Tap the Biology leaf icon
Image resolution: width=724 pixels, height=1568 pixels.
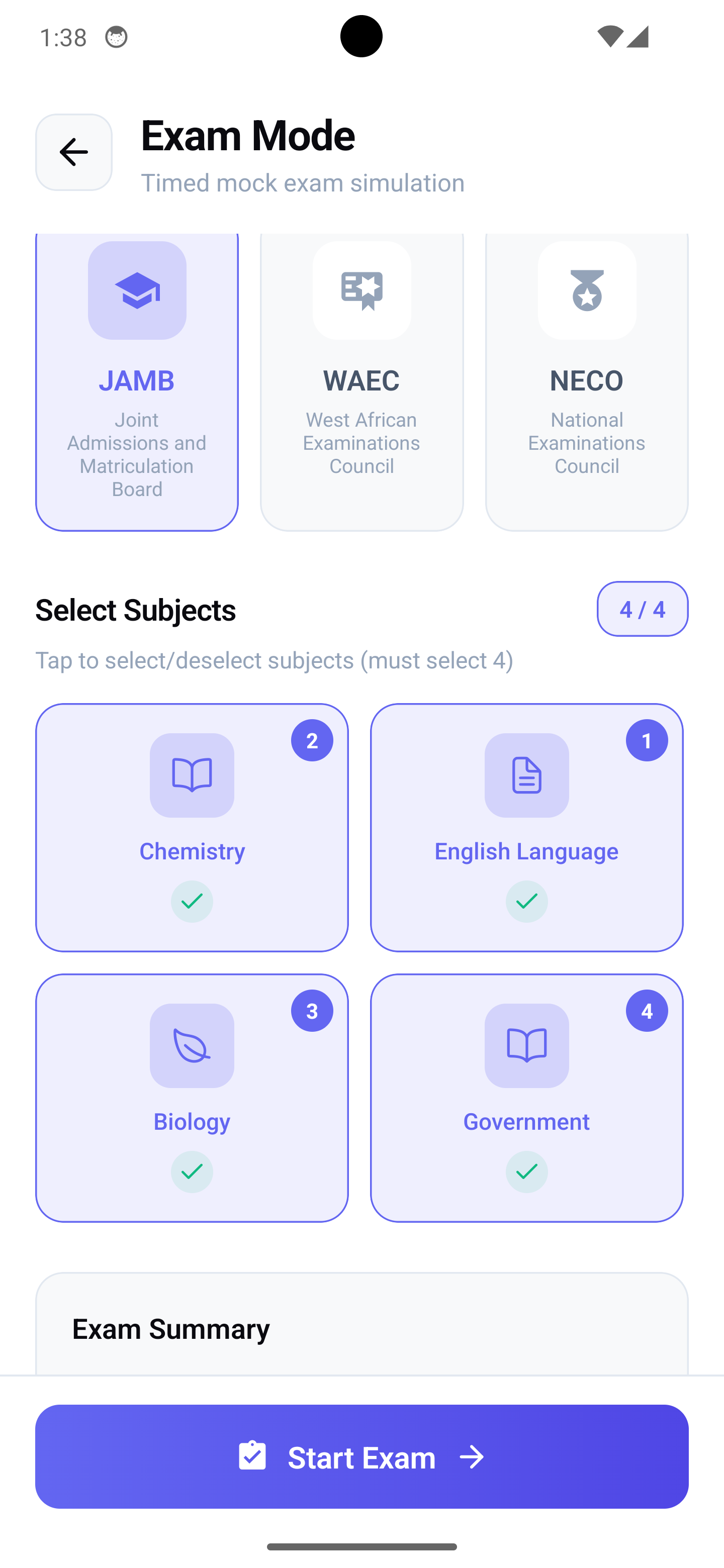192,1046
